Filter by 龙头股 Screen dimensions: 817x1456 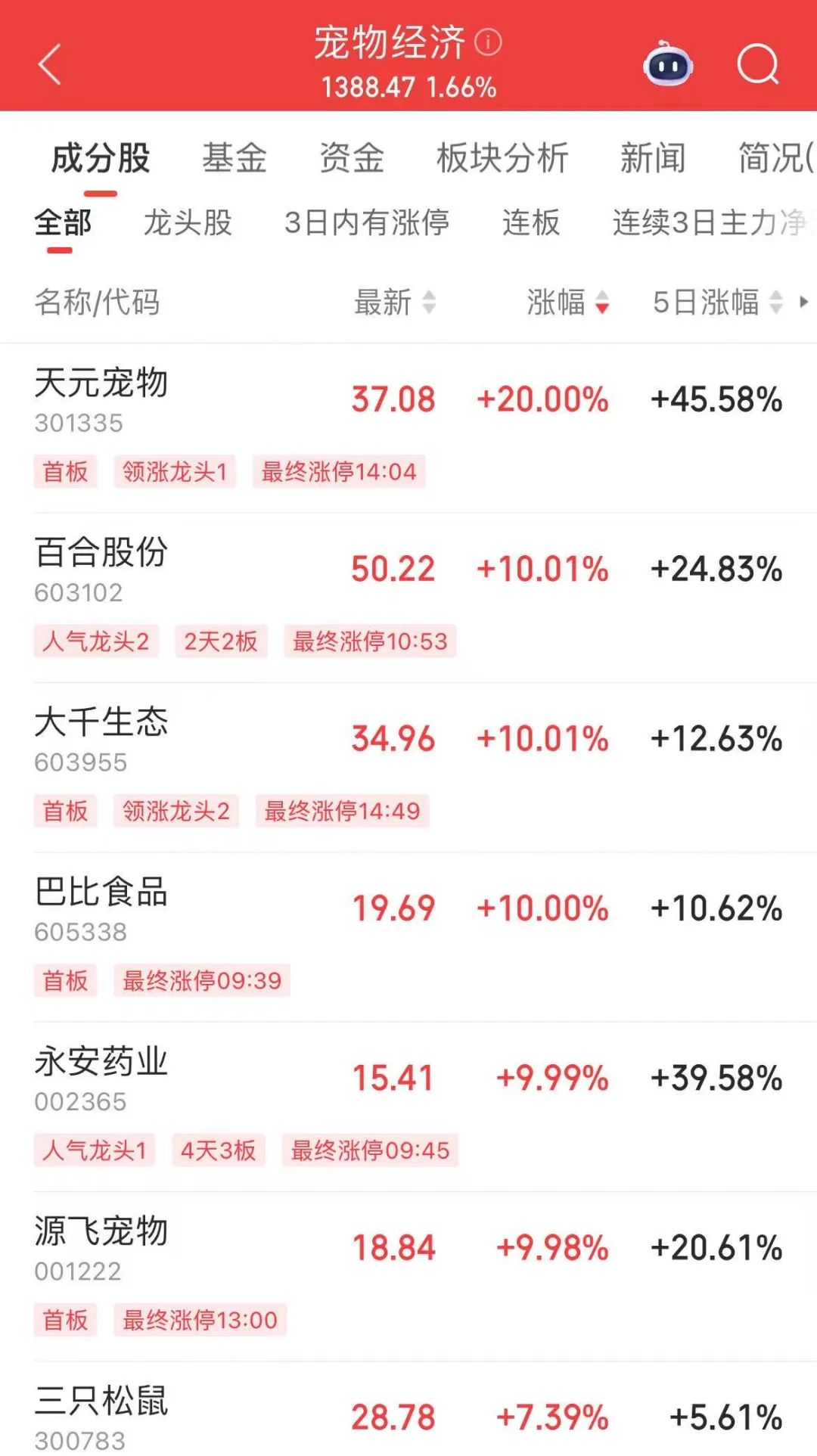coord(188,223)
